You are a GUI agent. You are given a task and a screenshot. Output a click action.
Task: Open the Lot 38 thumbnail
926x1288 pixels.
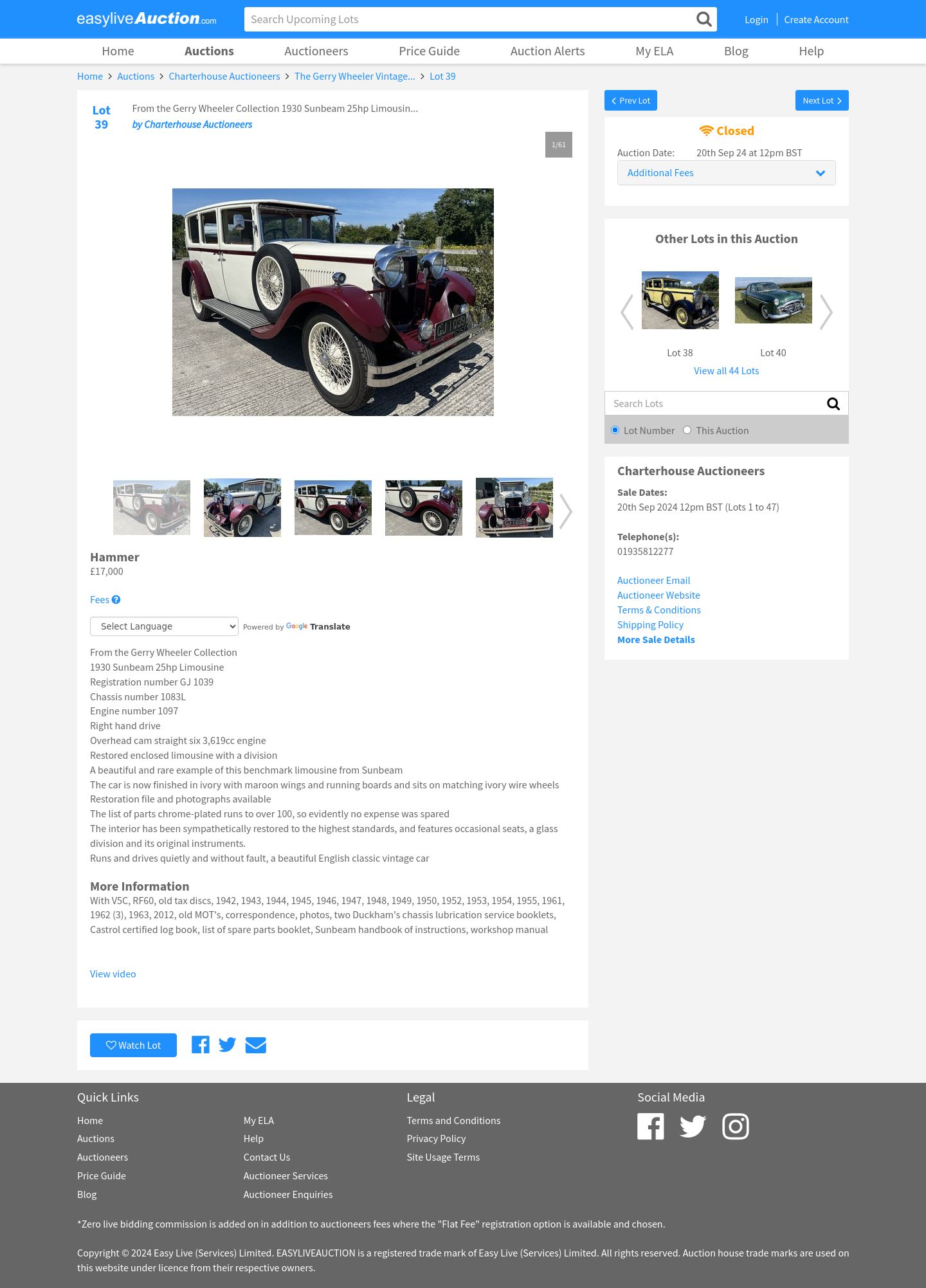[x=680, y=300]
